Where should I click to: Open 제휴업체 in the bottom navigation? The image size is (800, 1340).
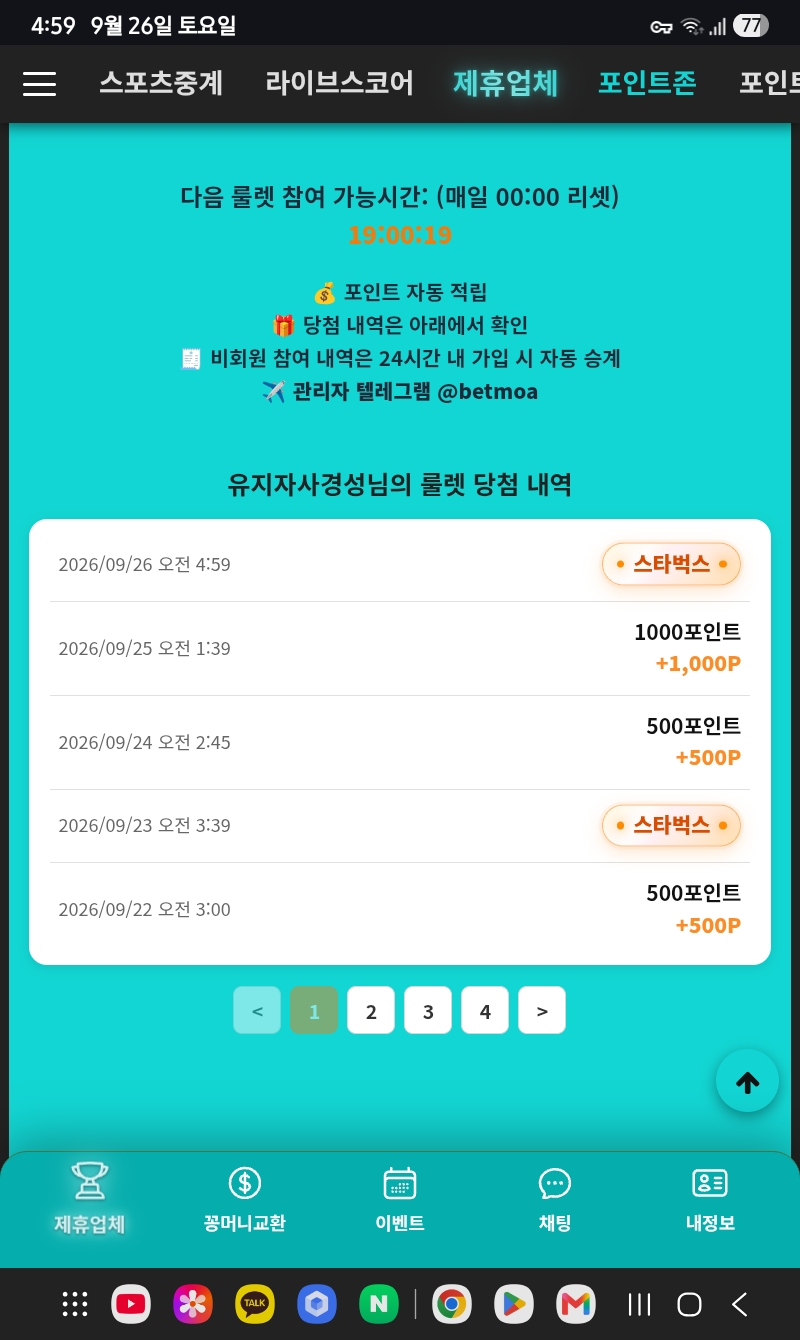(x=90, y=1198)
